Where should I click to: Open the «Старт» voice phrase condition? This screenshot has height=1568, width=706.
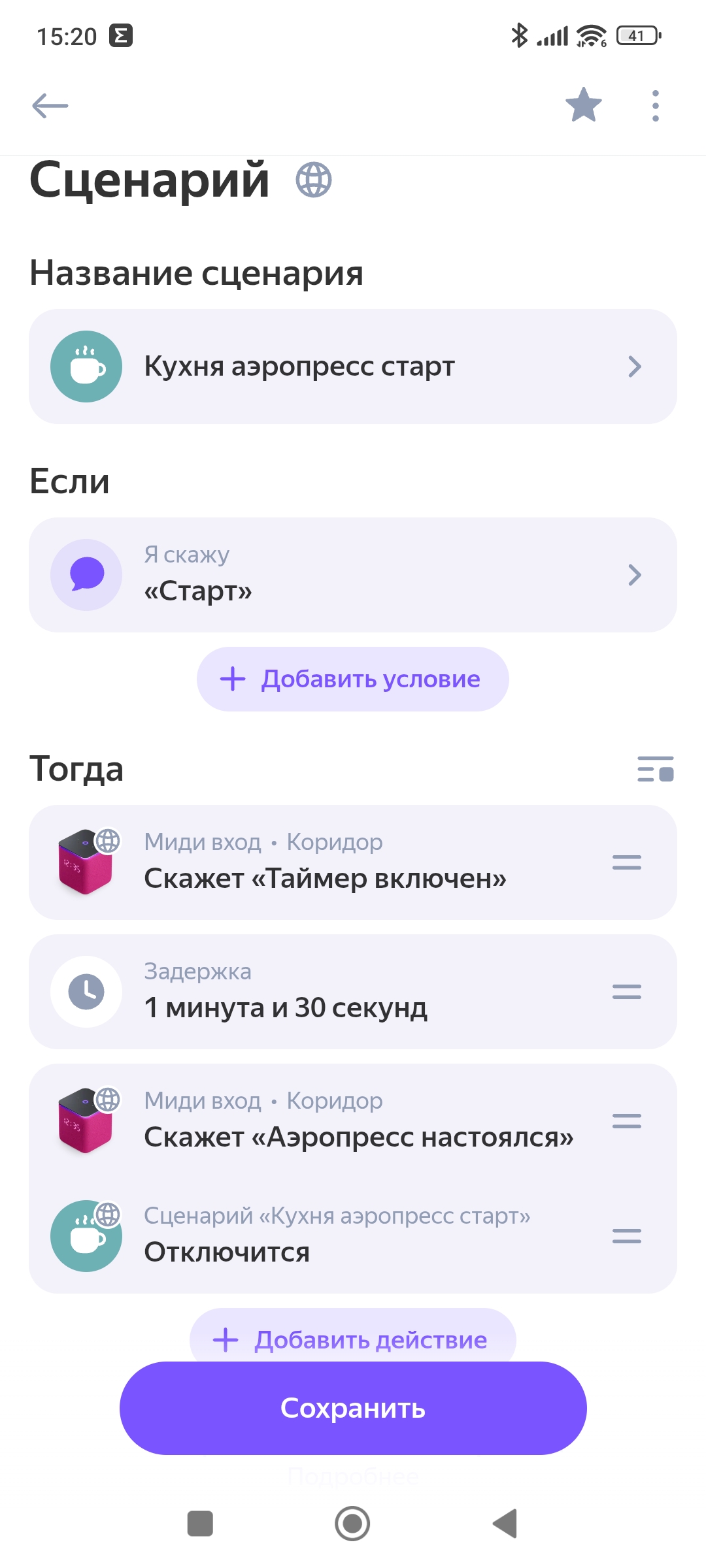pyautogui.click(x=353, y=575)
